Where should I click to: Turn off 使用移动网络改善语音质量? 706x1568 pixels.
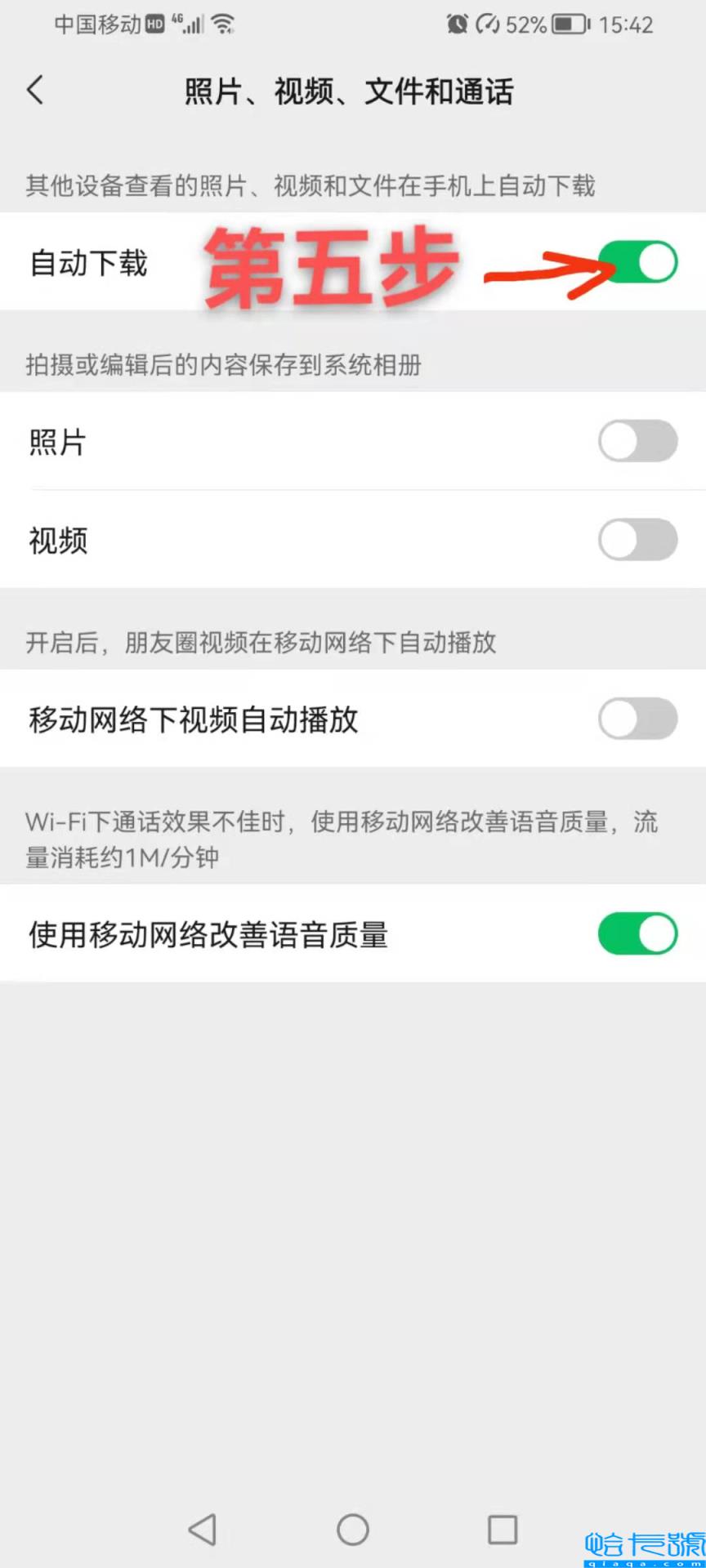tap(637, 933)
